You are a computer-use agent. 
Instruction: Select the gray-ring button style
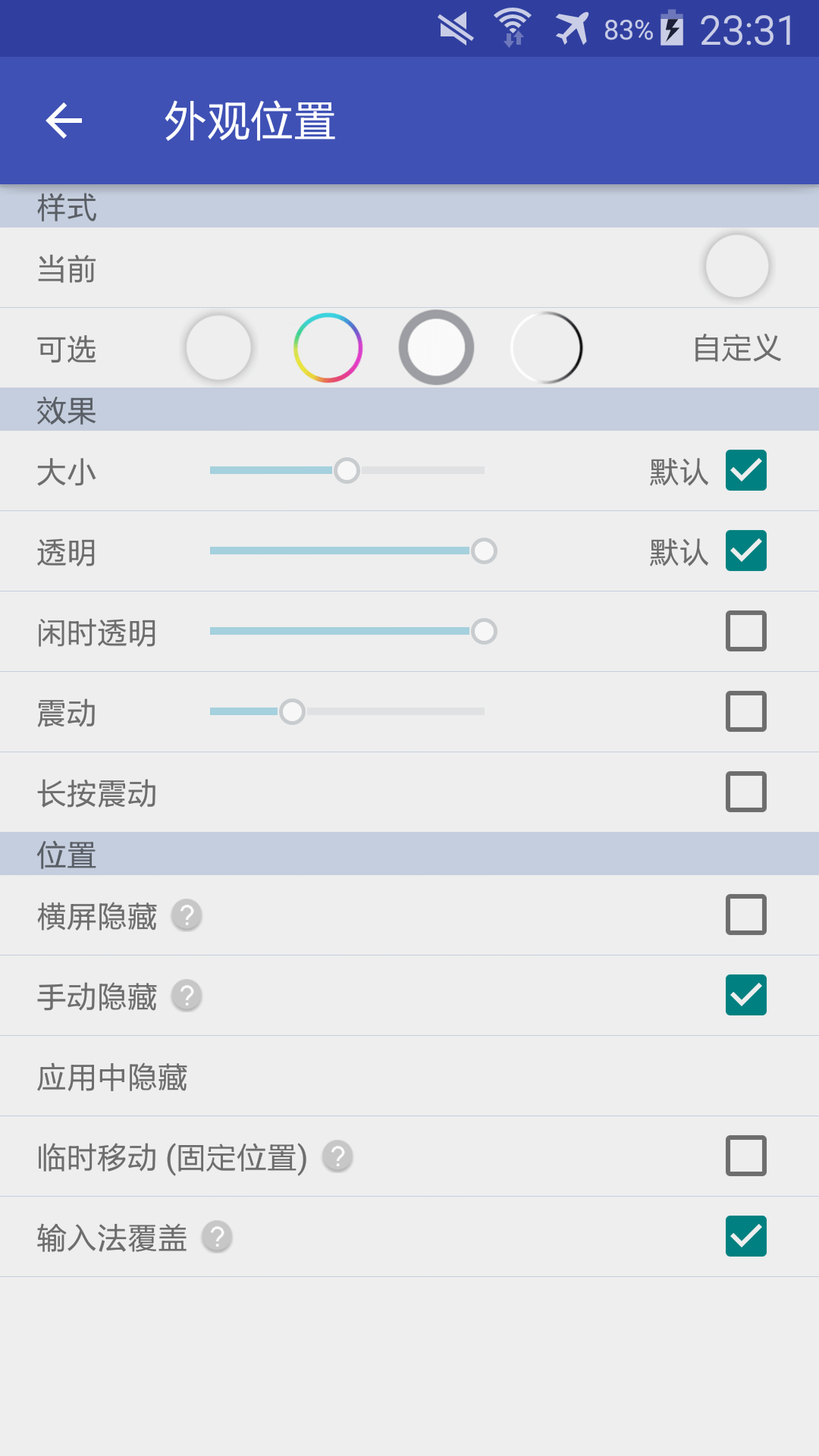pos(437,347)
